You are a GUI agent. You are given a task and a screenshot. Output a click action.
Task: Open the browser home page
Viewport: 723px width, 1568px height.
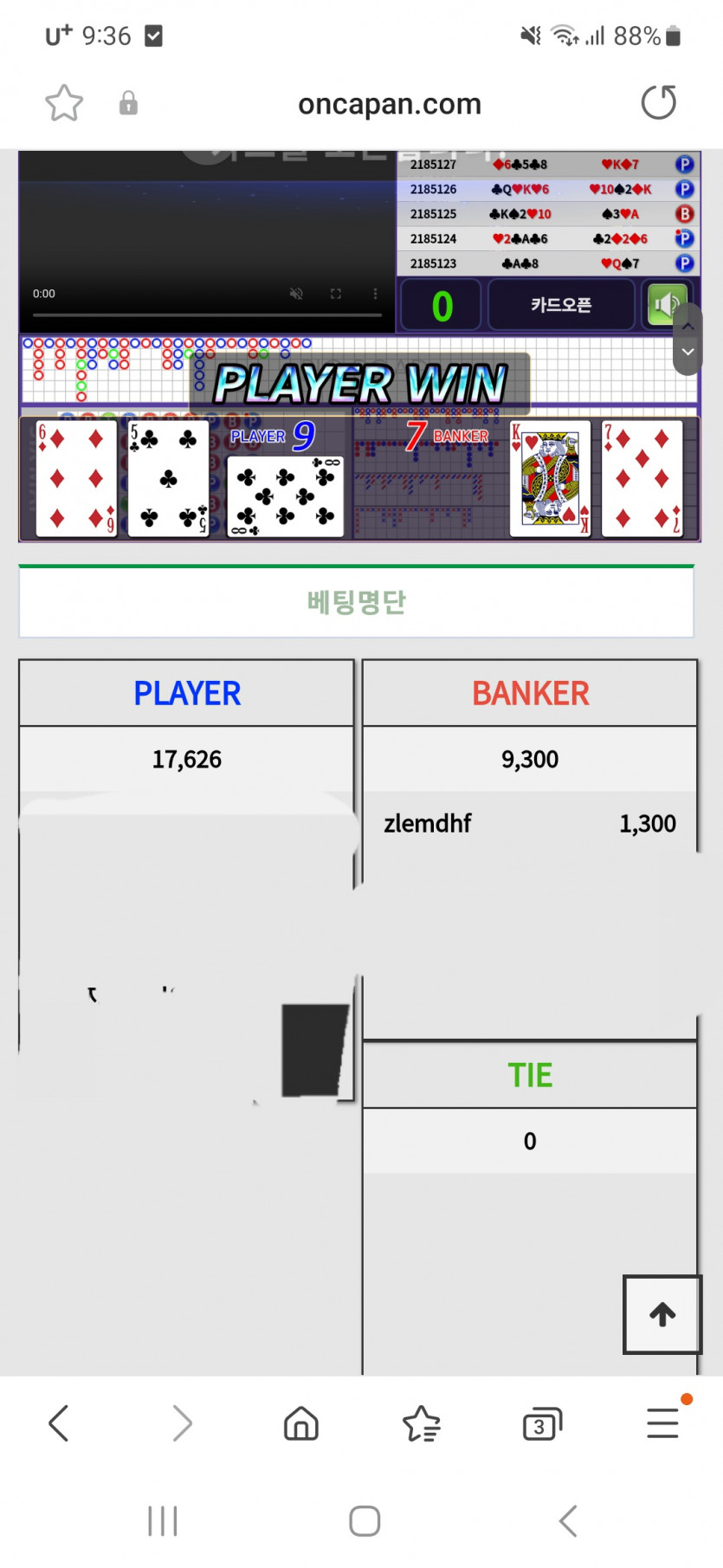click(301, 1423)
